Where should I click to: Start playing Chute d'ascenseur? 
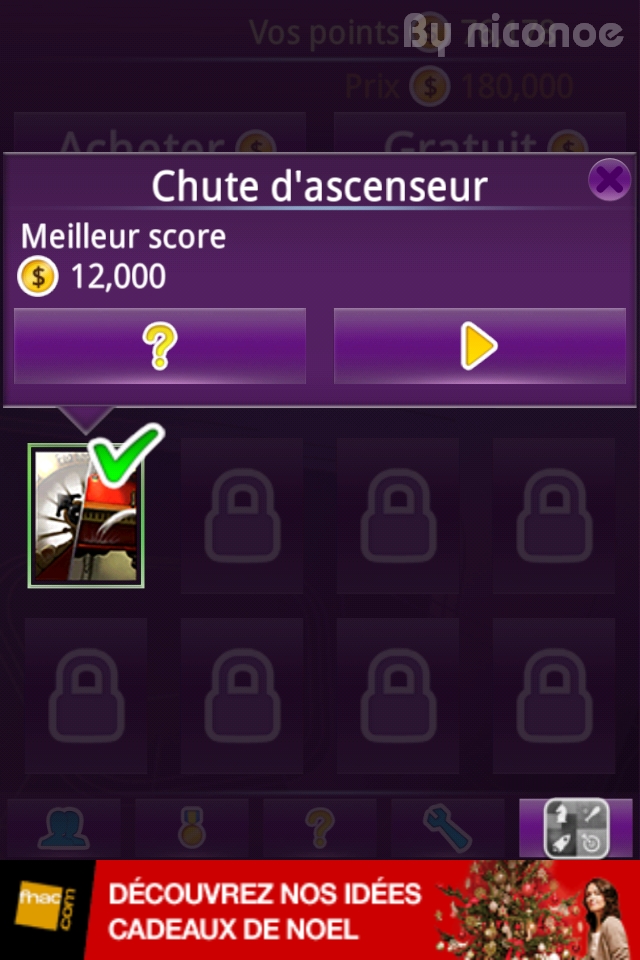tap(479, 346)
